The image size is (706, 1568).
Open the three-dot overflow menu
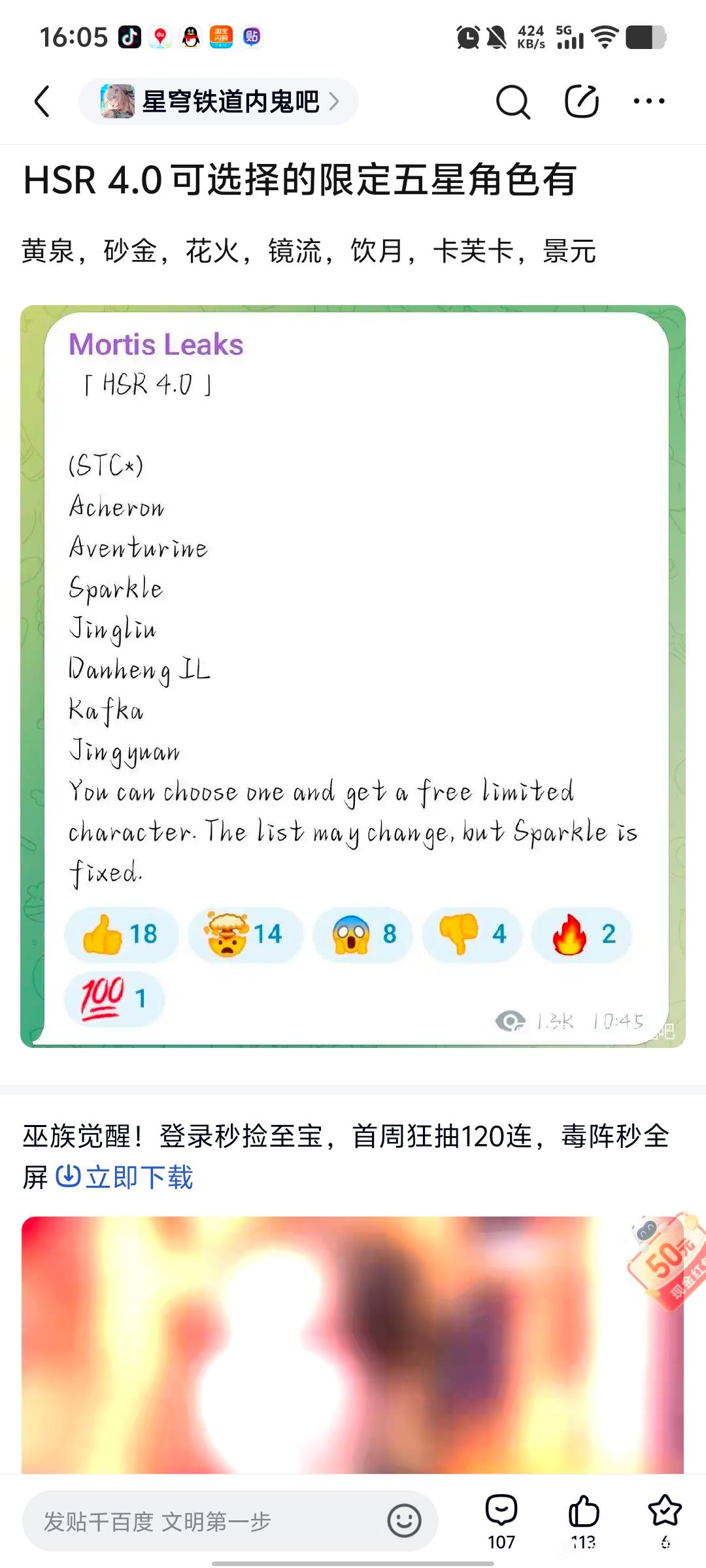click(x=649, y=102)
